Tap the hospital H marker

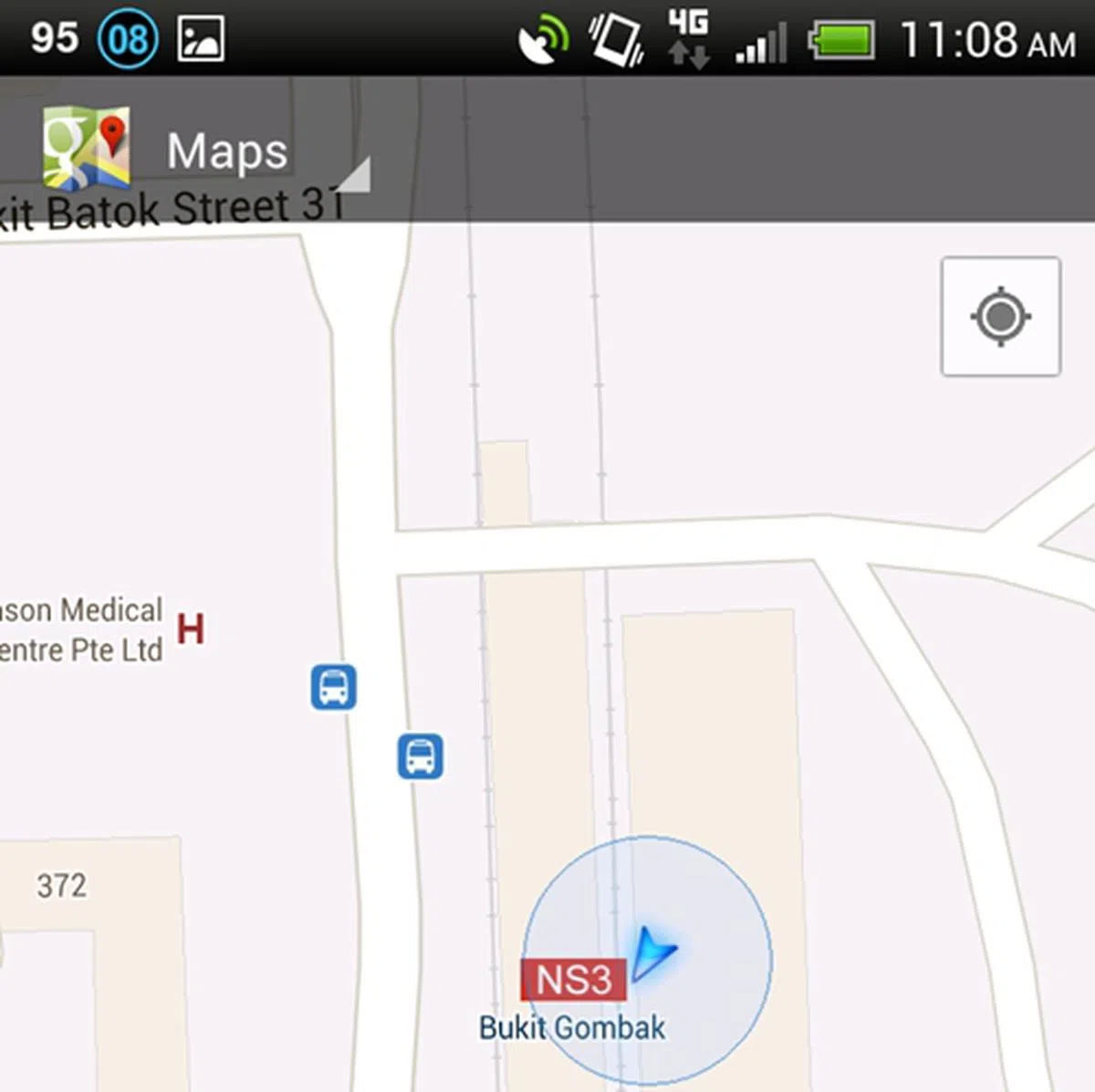[191, 629]
